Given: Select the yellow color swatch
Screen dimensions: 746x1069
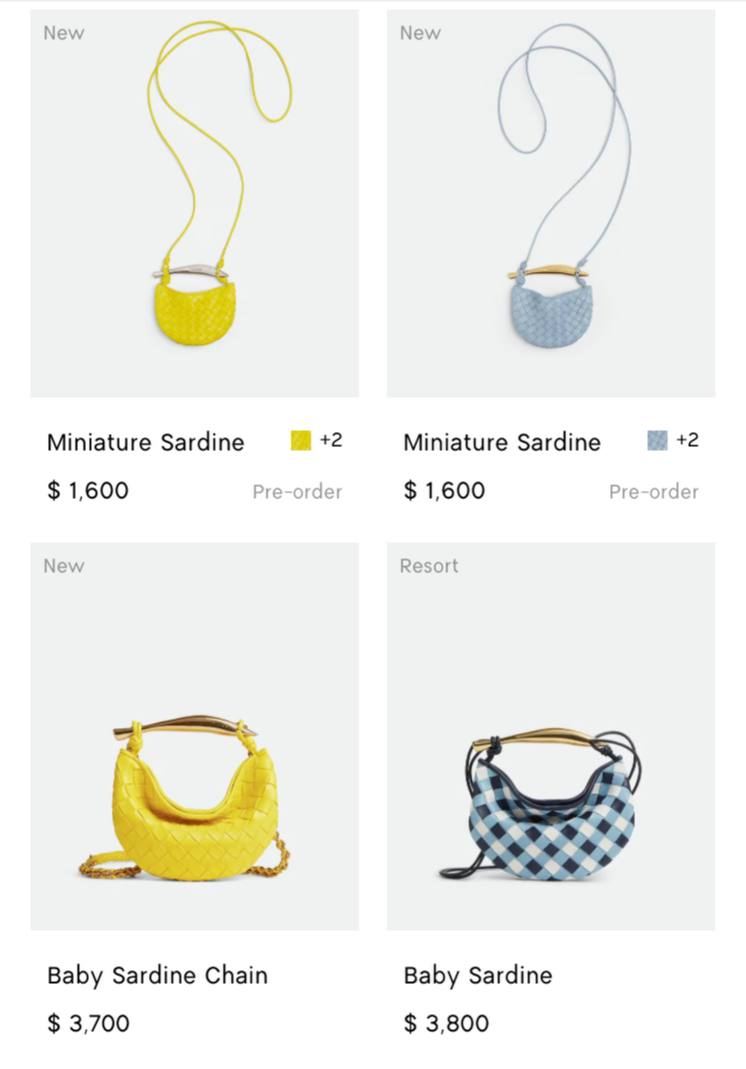Looking at the screenshot, I should [301, 440].
